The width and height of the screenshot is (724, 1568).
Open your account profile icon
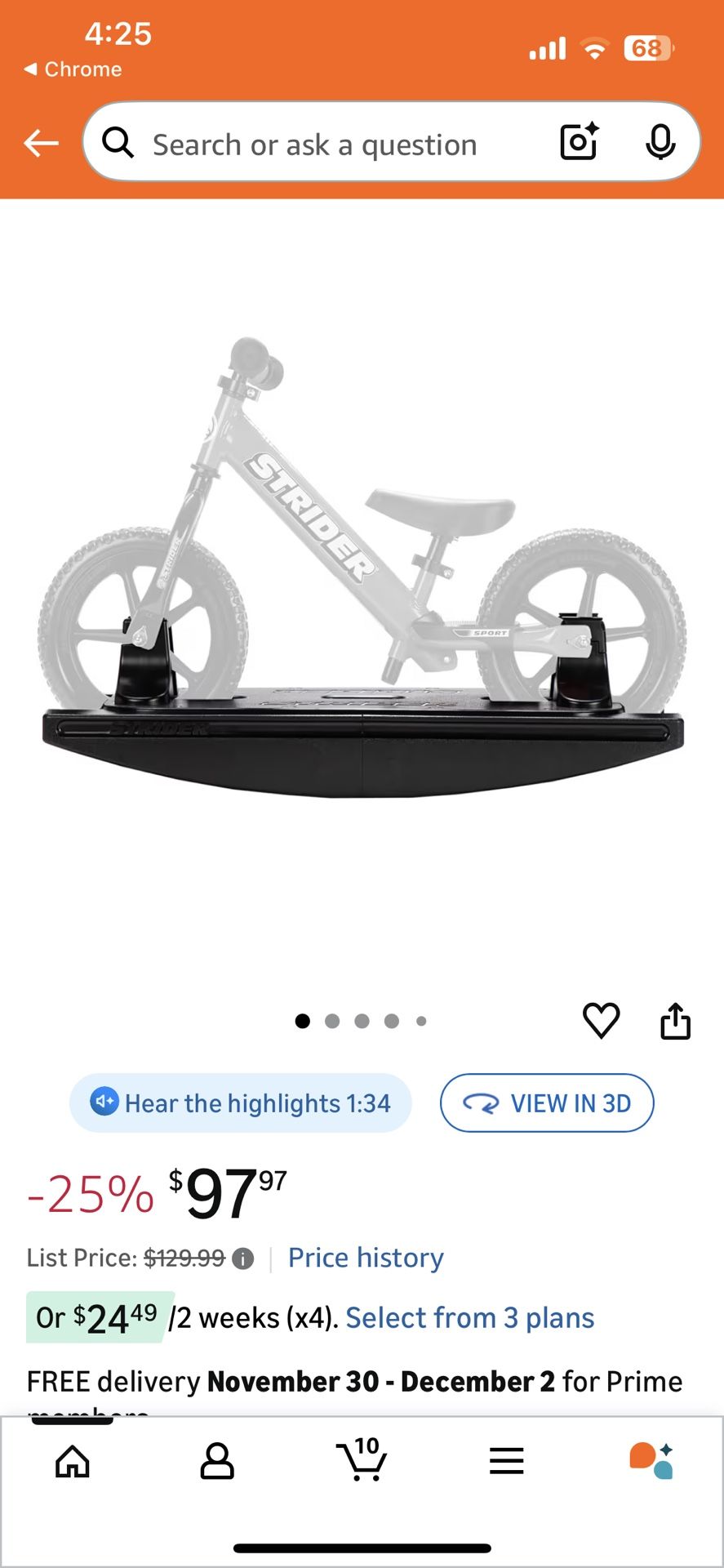click(217, 1462)
